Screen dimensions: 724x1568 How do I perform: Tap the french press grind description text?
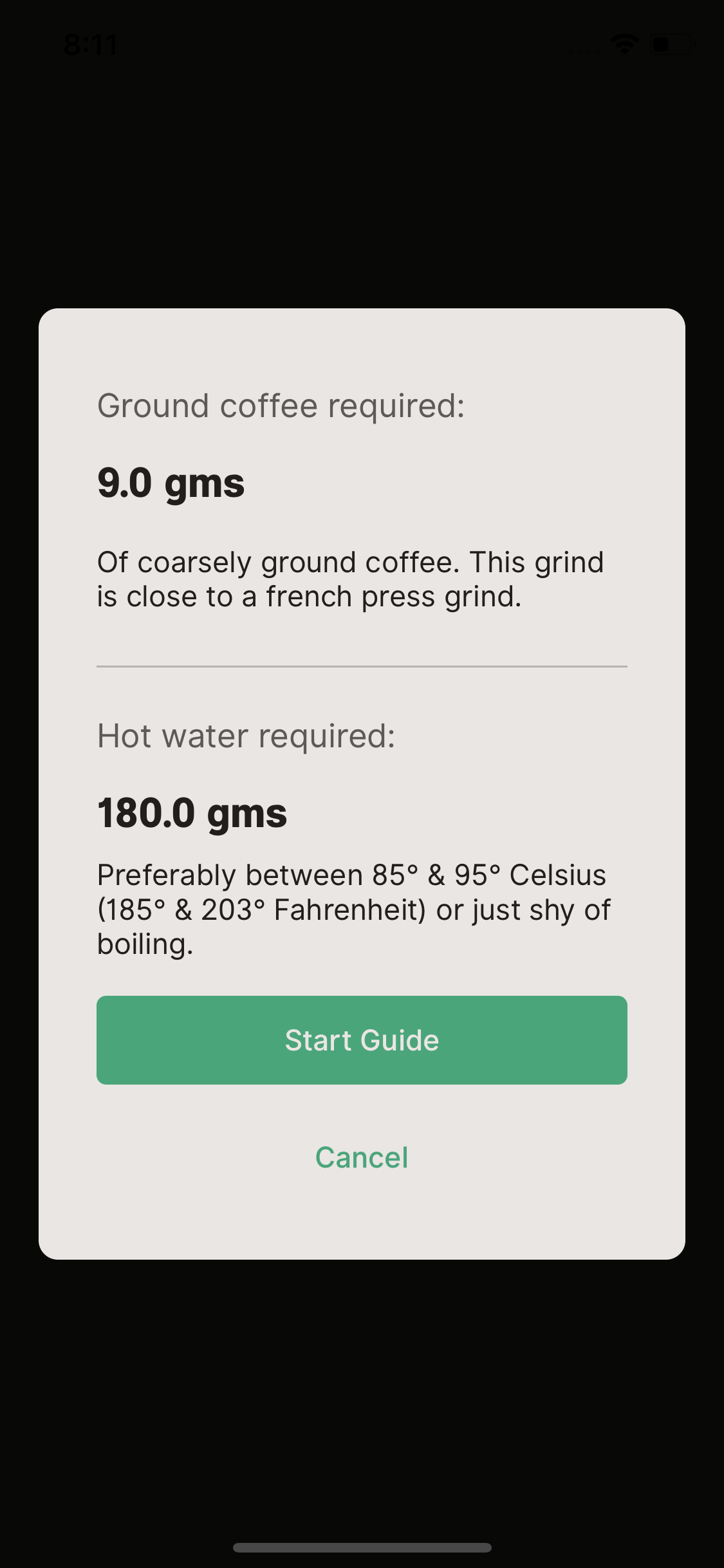[351, 578]
